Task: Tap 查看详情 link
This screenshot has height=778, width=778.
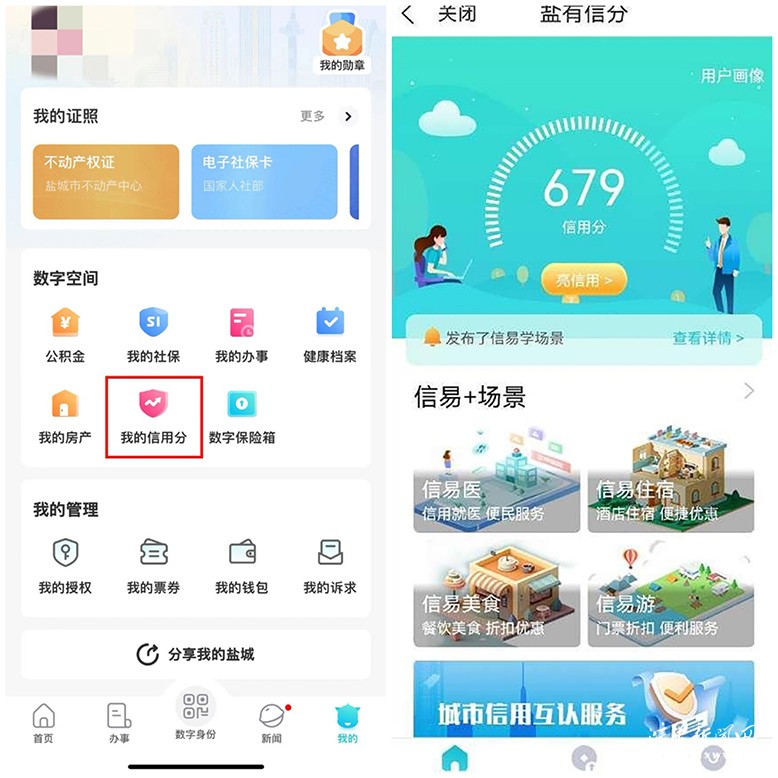Action: pos(708,338)
